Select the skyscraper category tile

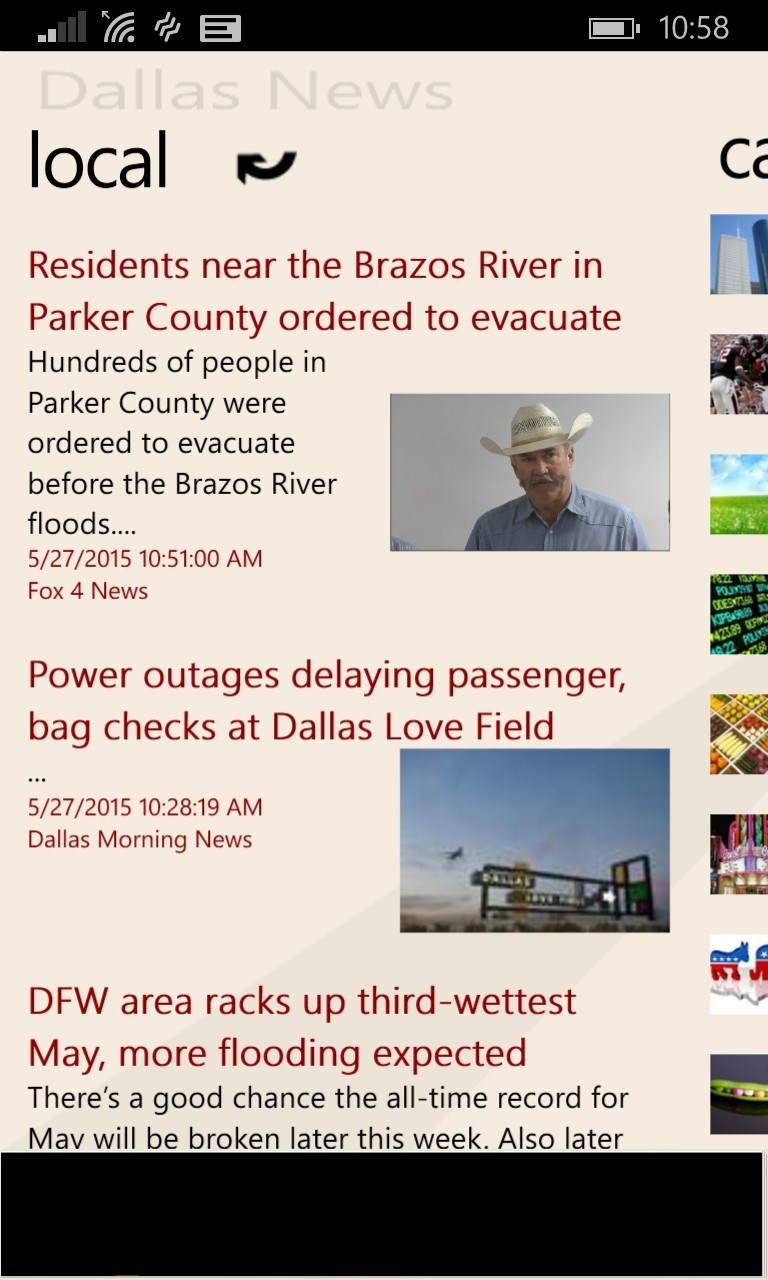point(739,254)
